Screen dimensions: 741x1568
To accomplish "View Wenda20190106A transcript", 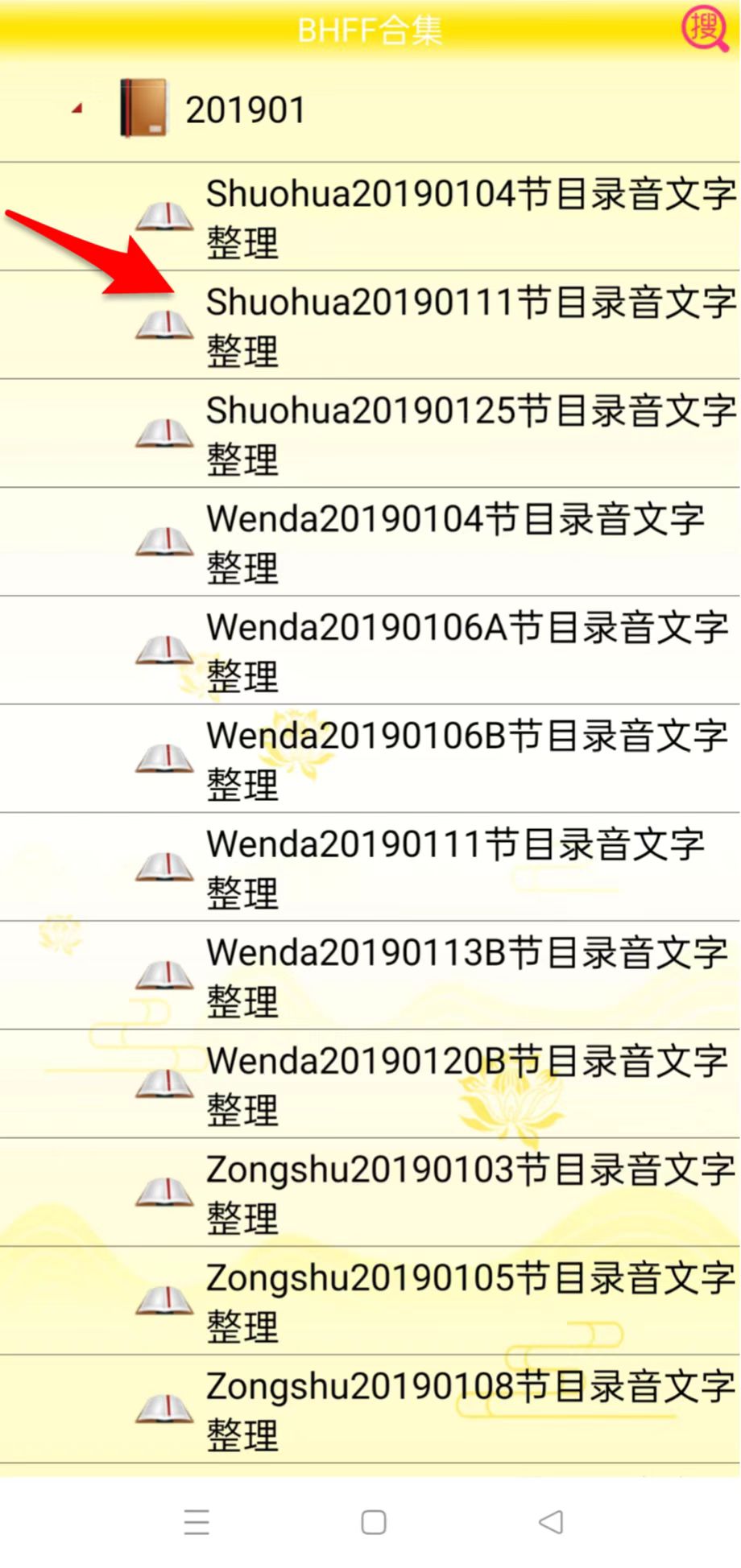I will click(370, 650).
